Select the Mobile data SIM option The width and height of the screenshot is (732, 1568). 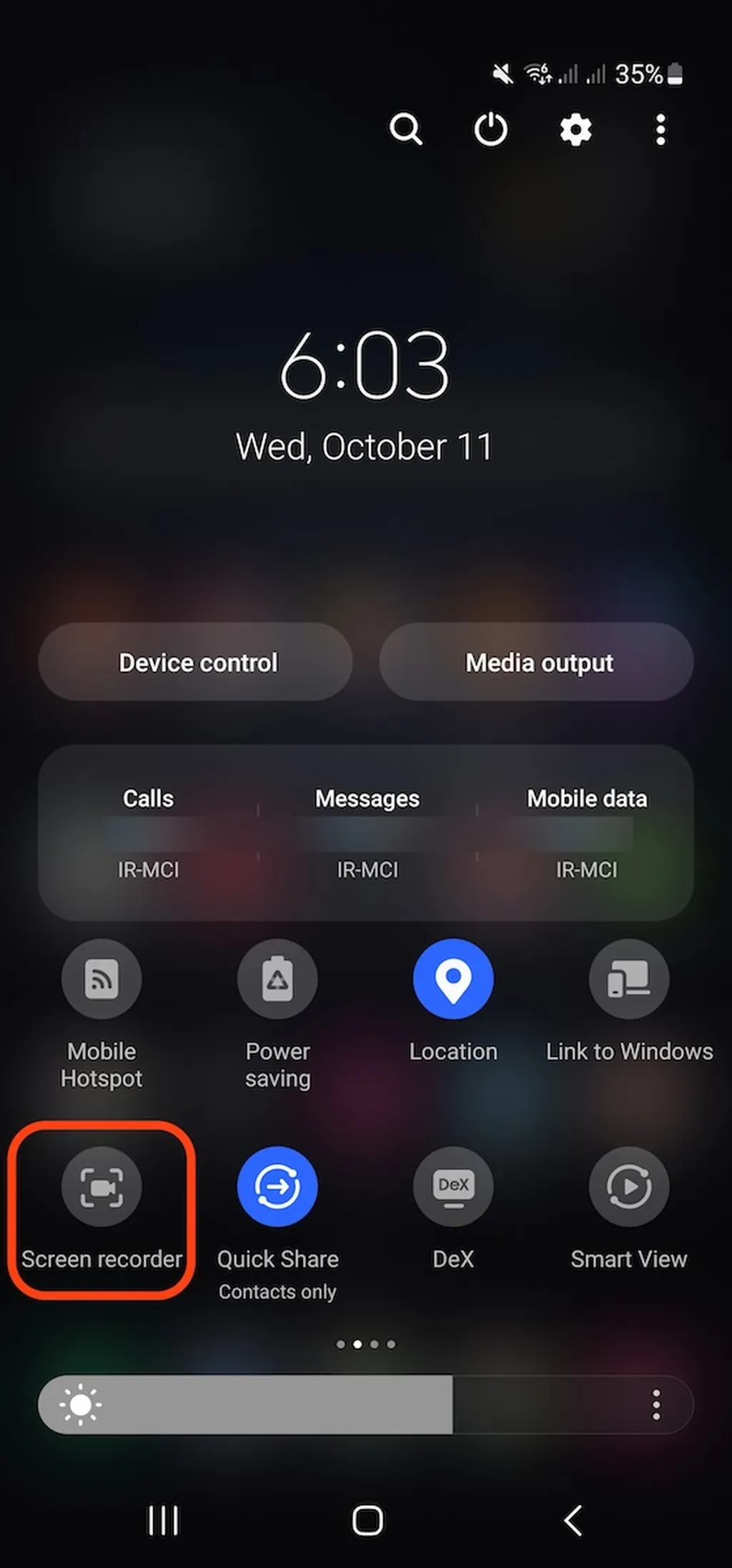(x=586, y=833)
